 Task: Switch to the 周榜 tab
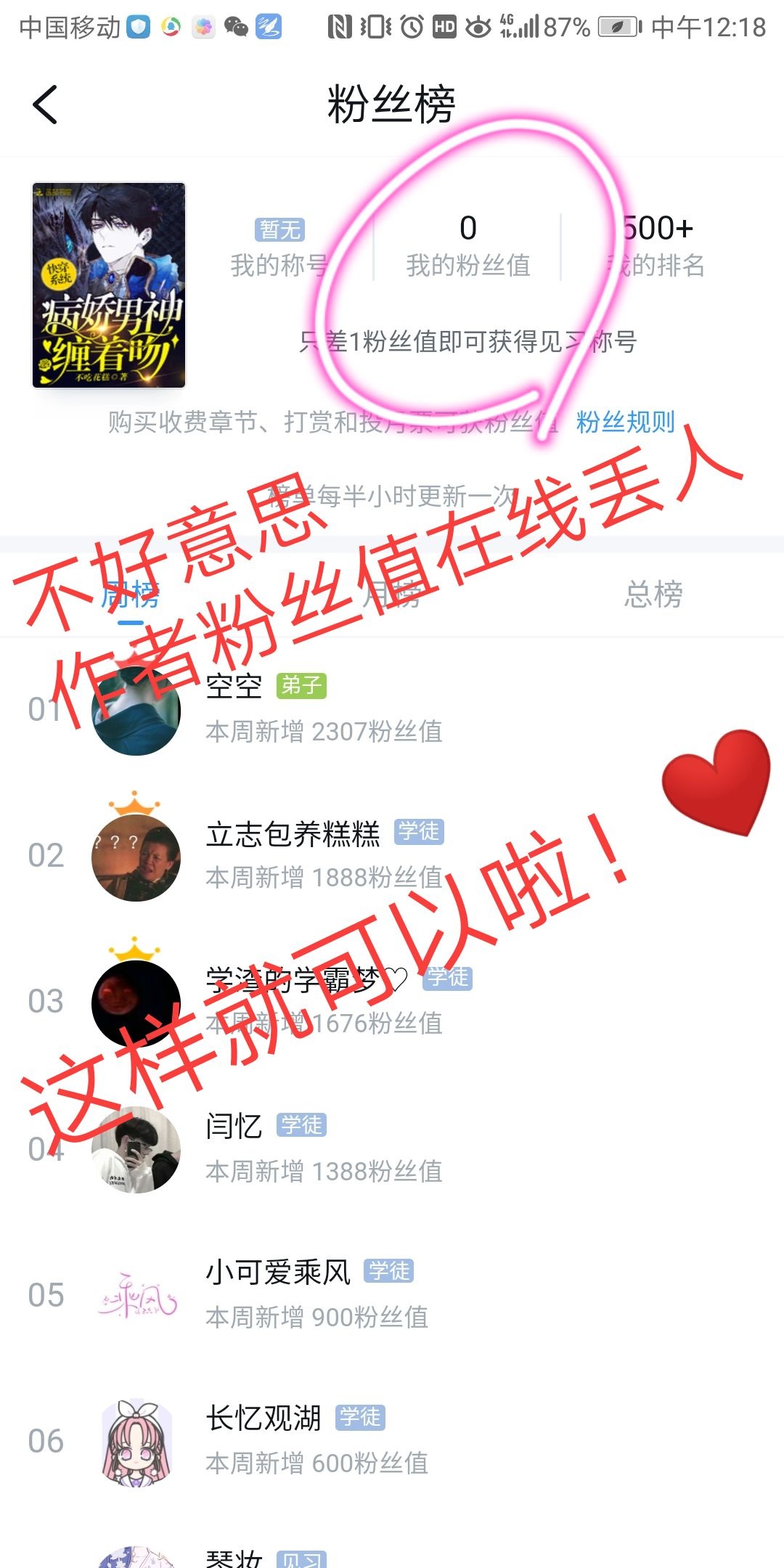point(131,595)
